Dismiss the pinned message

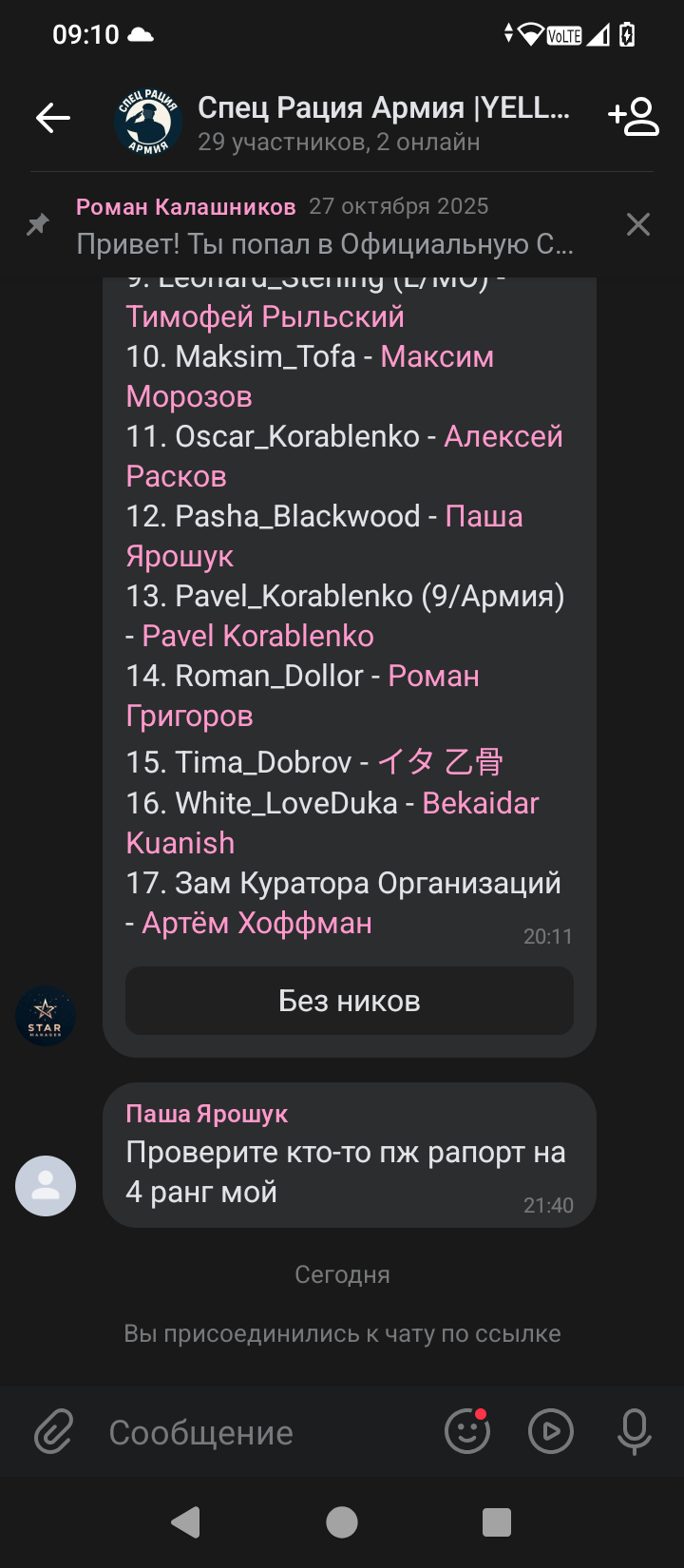[x=638, y=225]
